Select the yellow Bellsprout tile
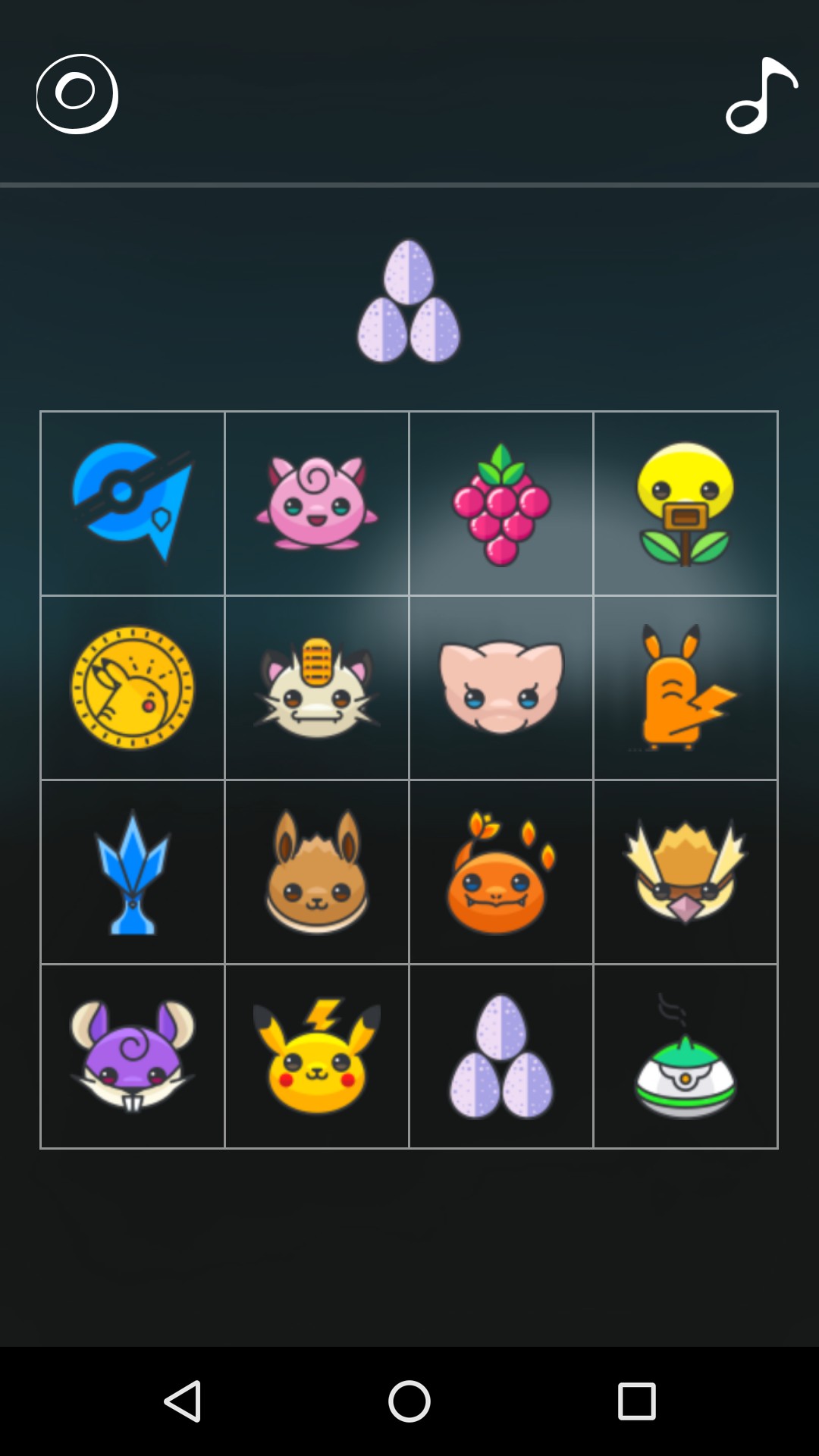 point(686,504)
